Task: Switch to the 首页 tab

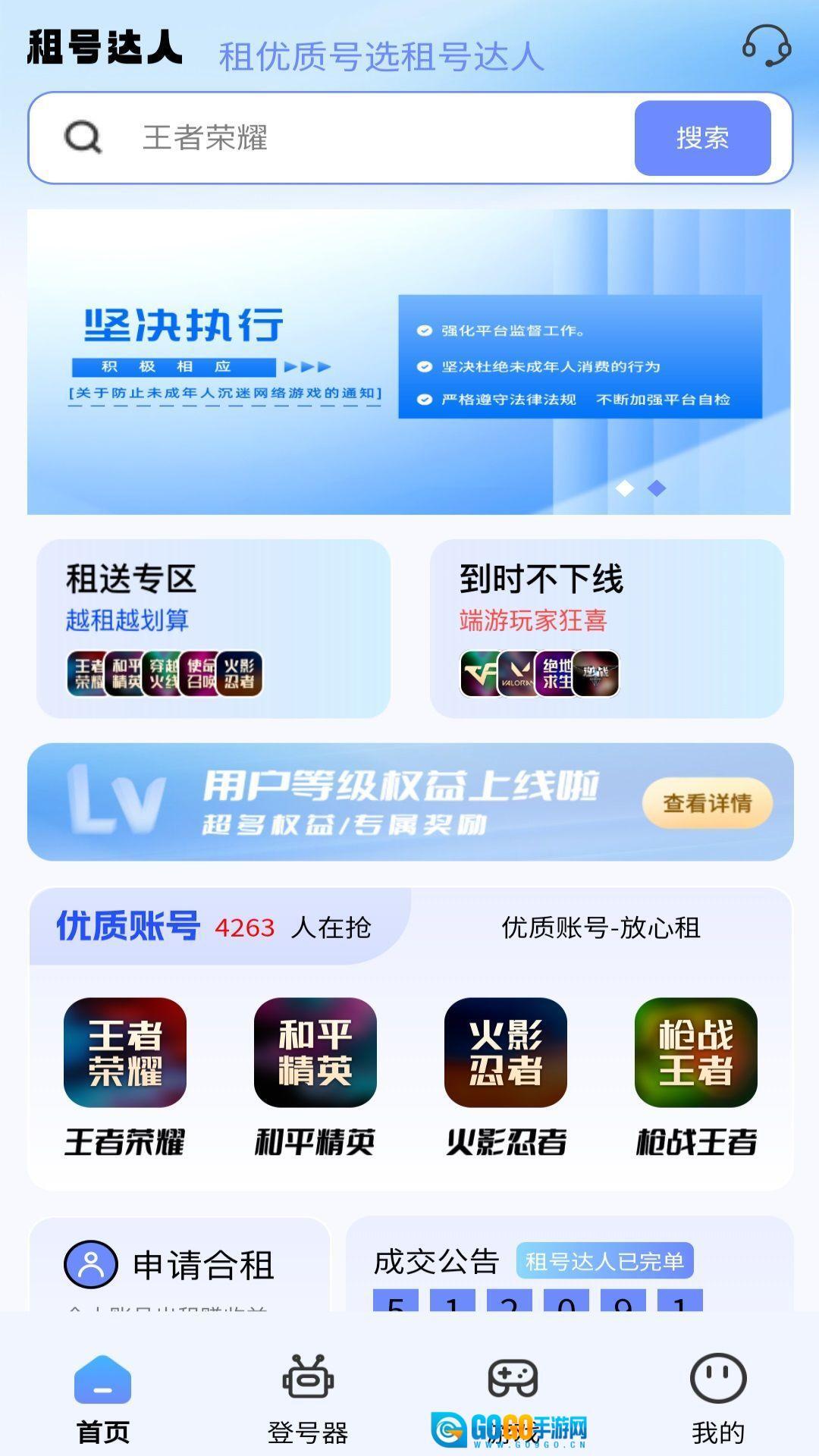Action: pyautogui.click(x=103, y=1398)
